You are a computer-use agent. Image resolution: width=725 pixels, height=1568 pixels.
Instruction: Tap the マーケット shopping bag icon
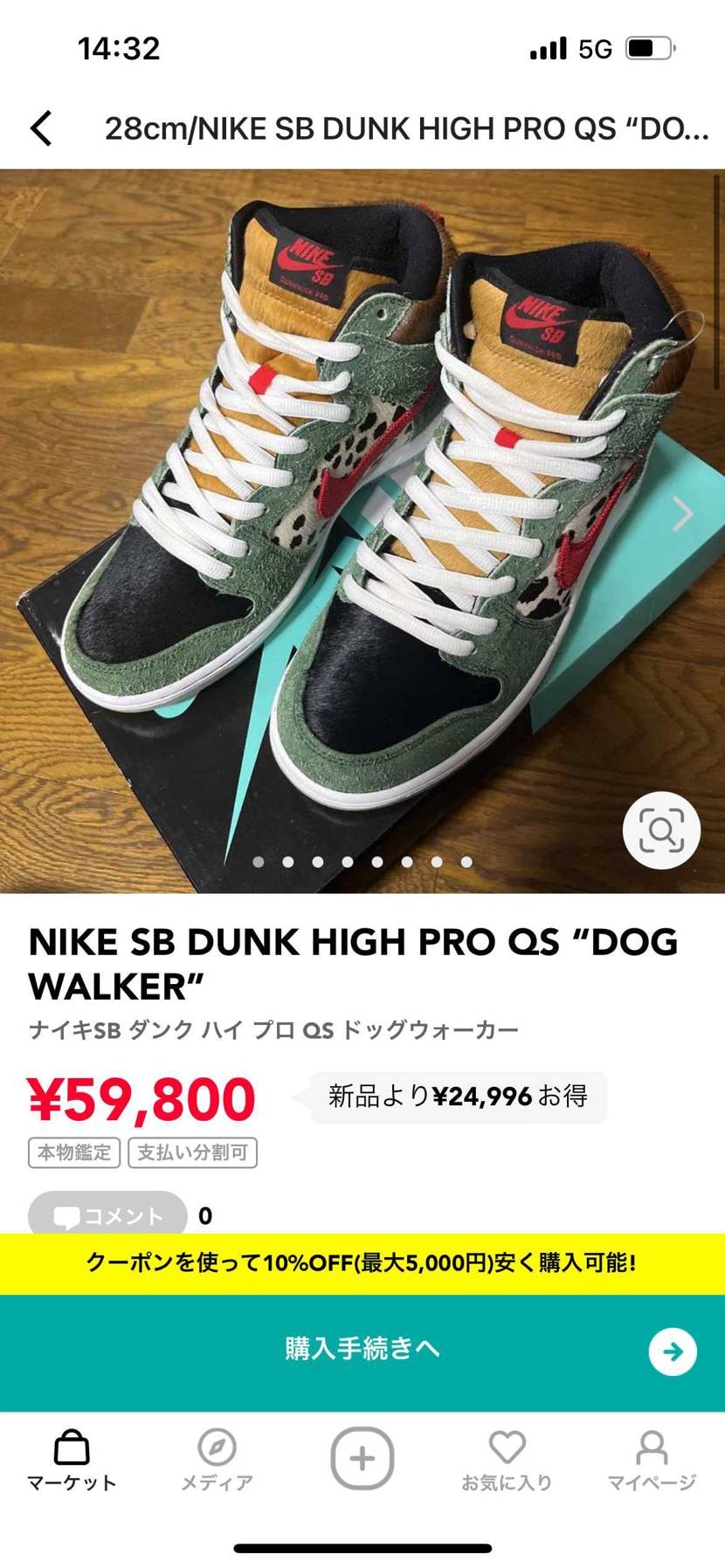click(x=72, y=1452)
